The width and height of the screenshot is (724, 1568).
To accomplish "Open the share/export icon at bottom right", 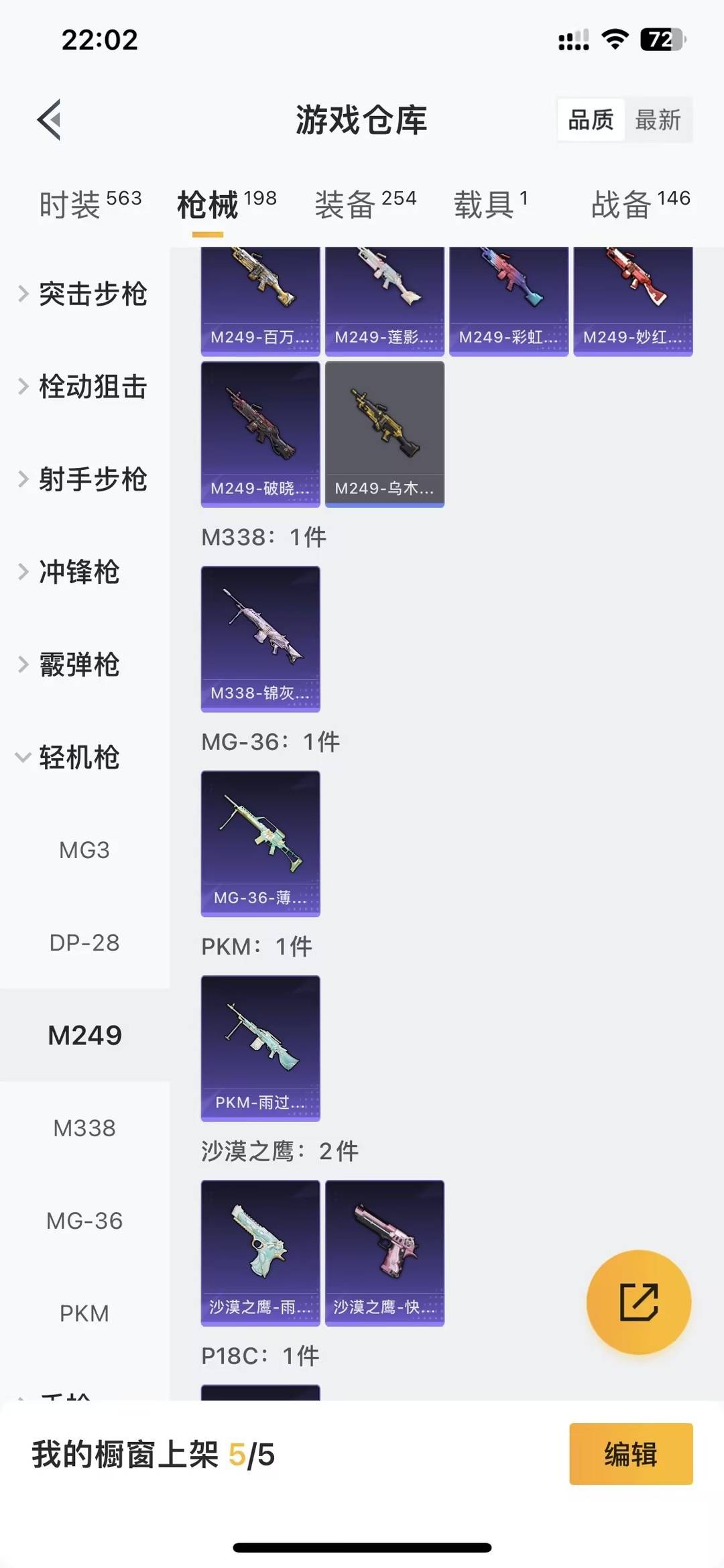I will tap(638, 1301).
